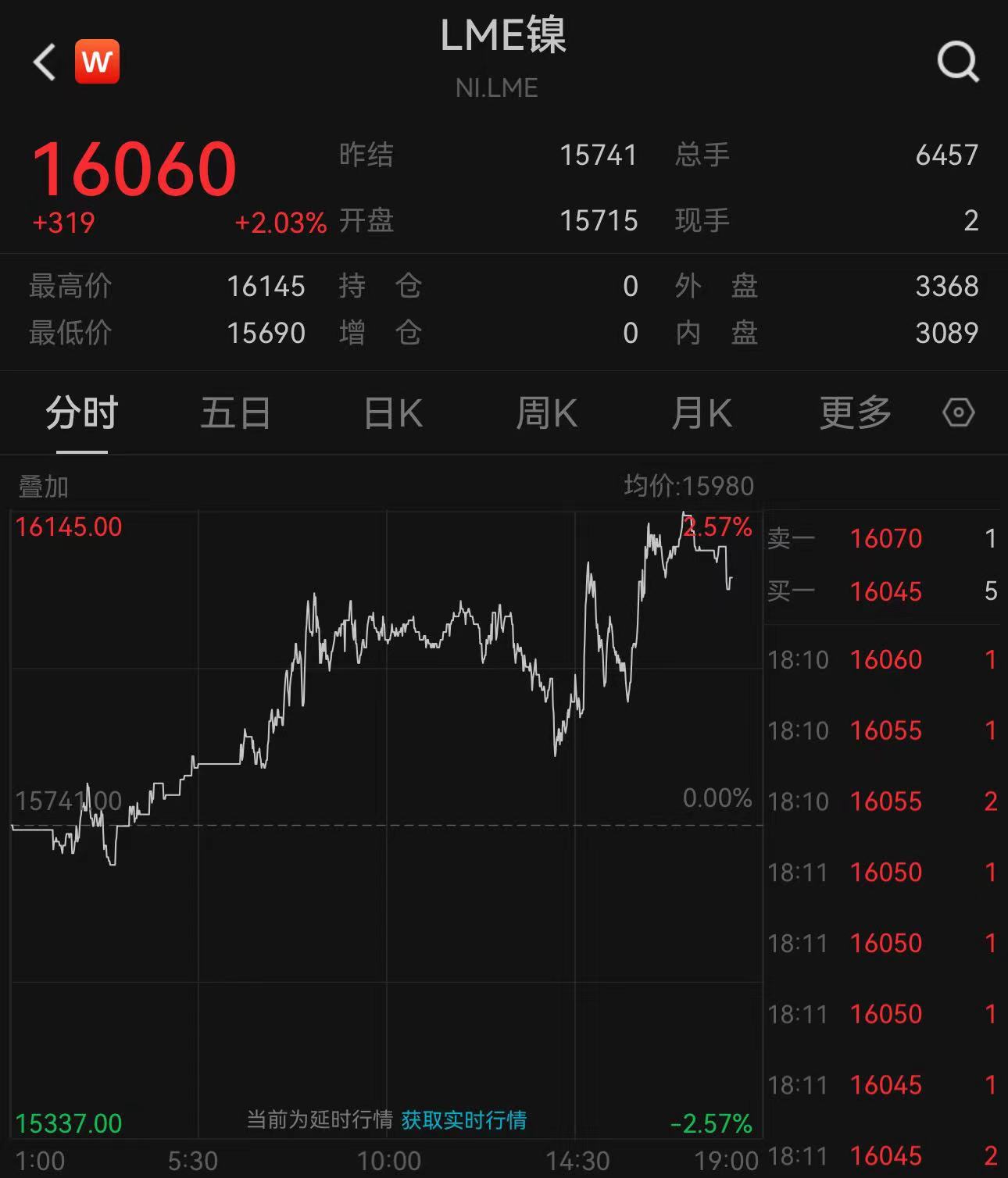The height and width of the screenshot is (1178, 1008).
Task: Tap the 获取实时行情 link
Action: tap(463, 1120)
